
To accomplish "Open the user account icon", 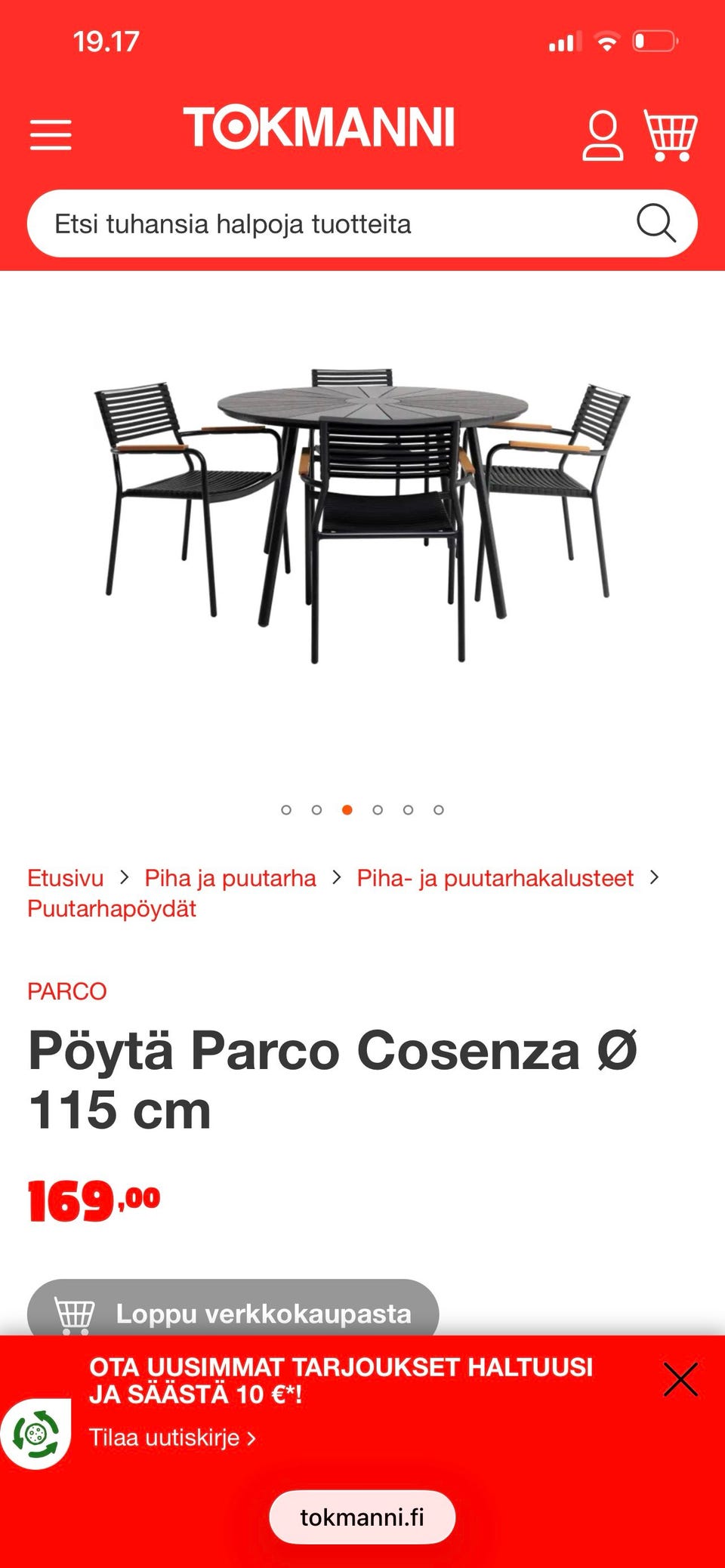I will [603, 136].
